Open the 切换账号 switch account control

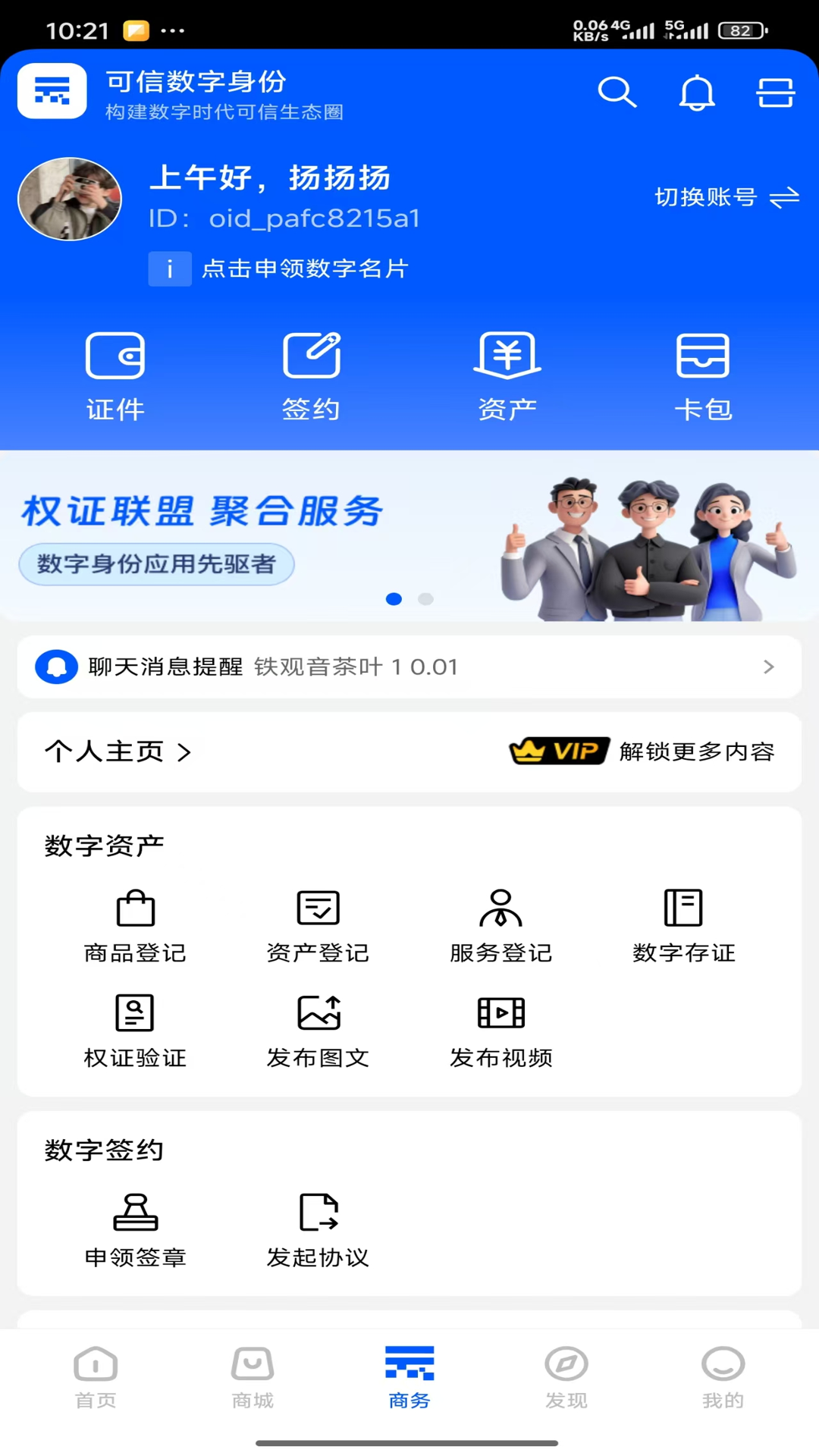725,197
